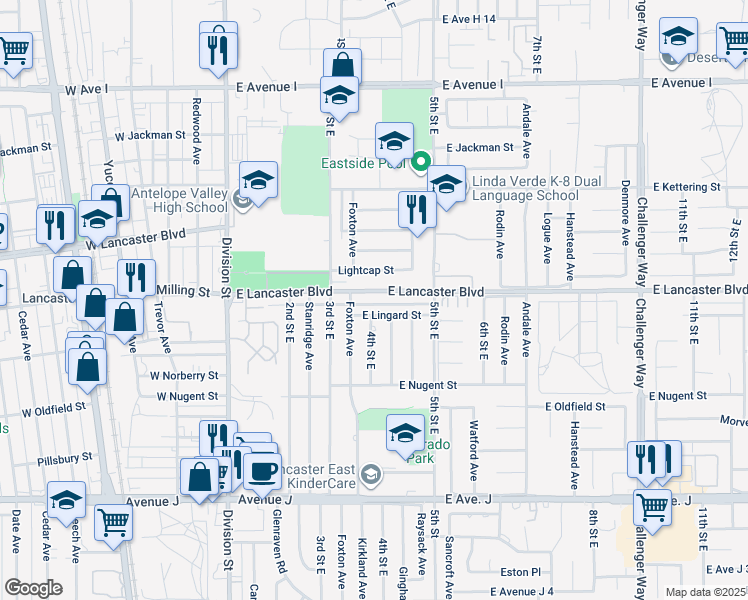Select the Lancaster East KinderCare pin
Viewport: 748px width, 600px height.
372,474
